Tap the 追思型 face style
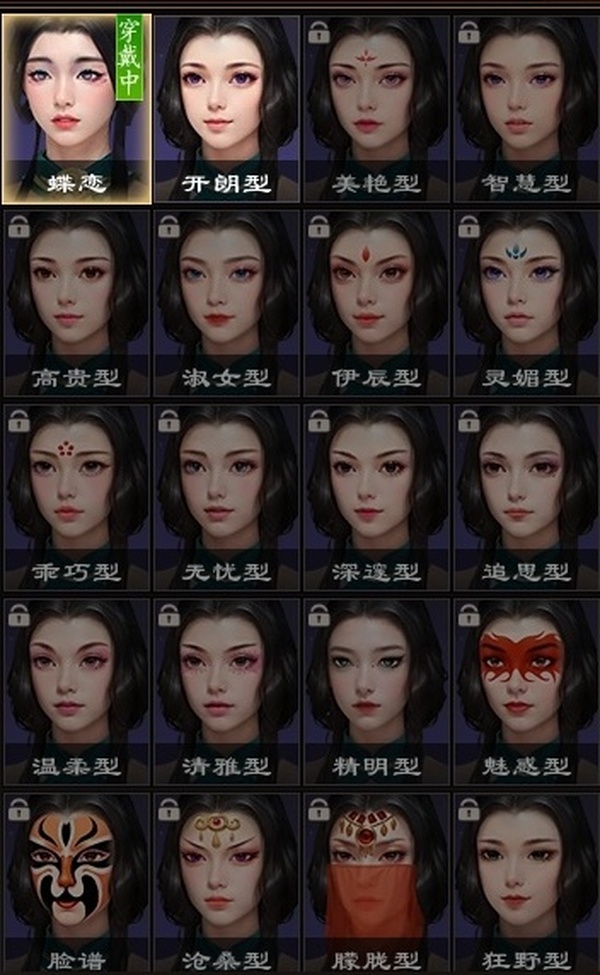The image size is (600, 975). [526, 495]
